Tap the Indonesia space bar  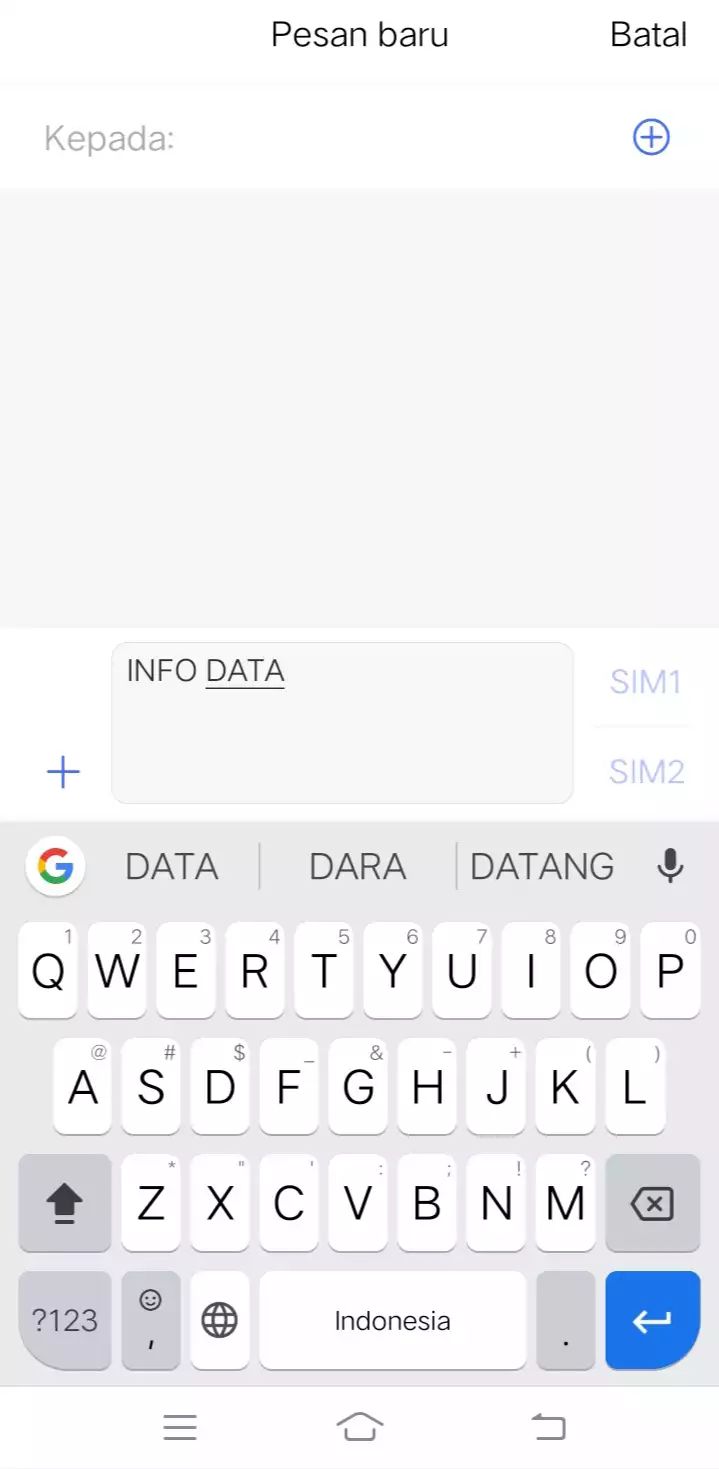(x=392, y=1321)
